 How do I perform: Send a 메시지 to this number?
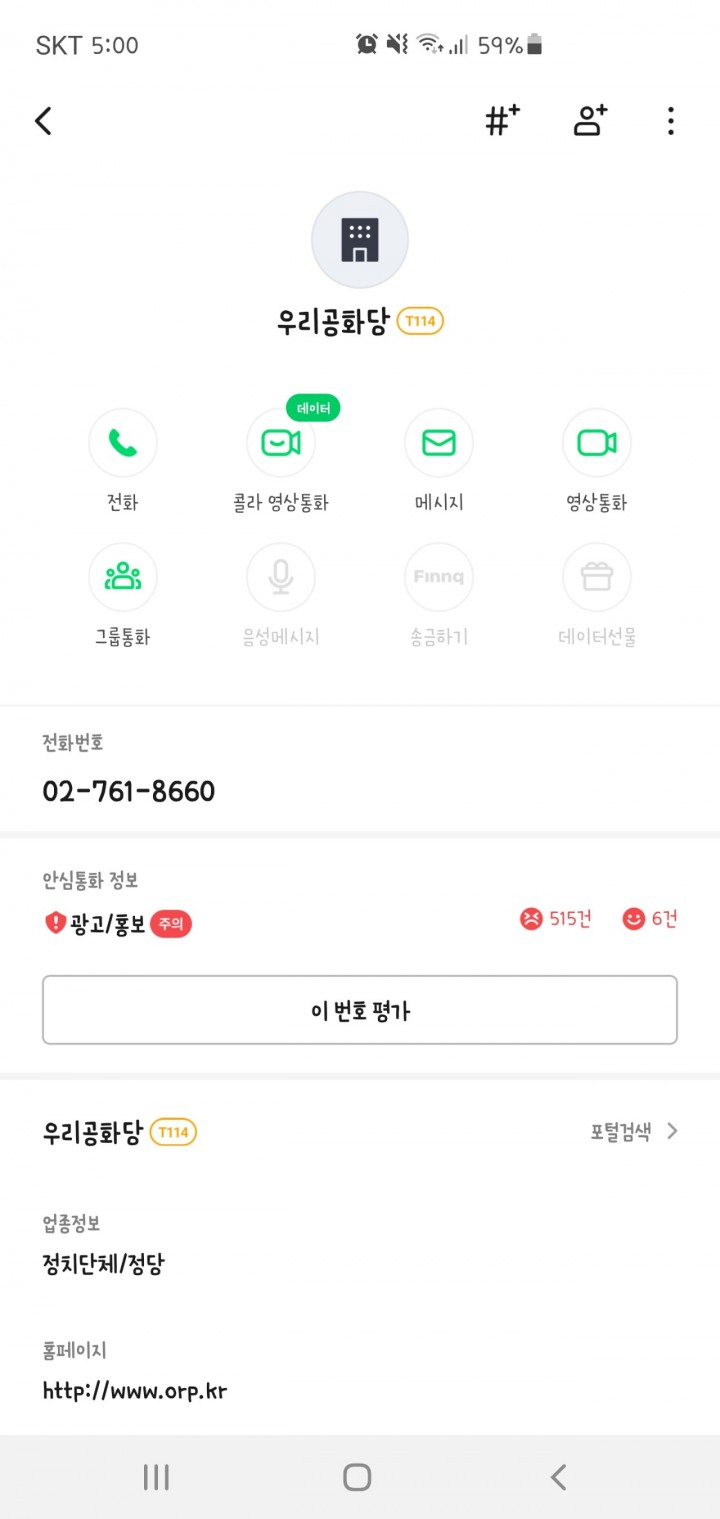pos(439,443)
